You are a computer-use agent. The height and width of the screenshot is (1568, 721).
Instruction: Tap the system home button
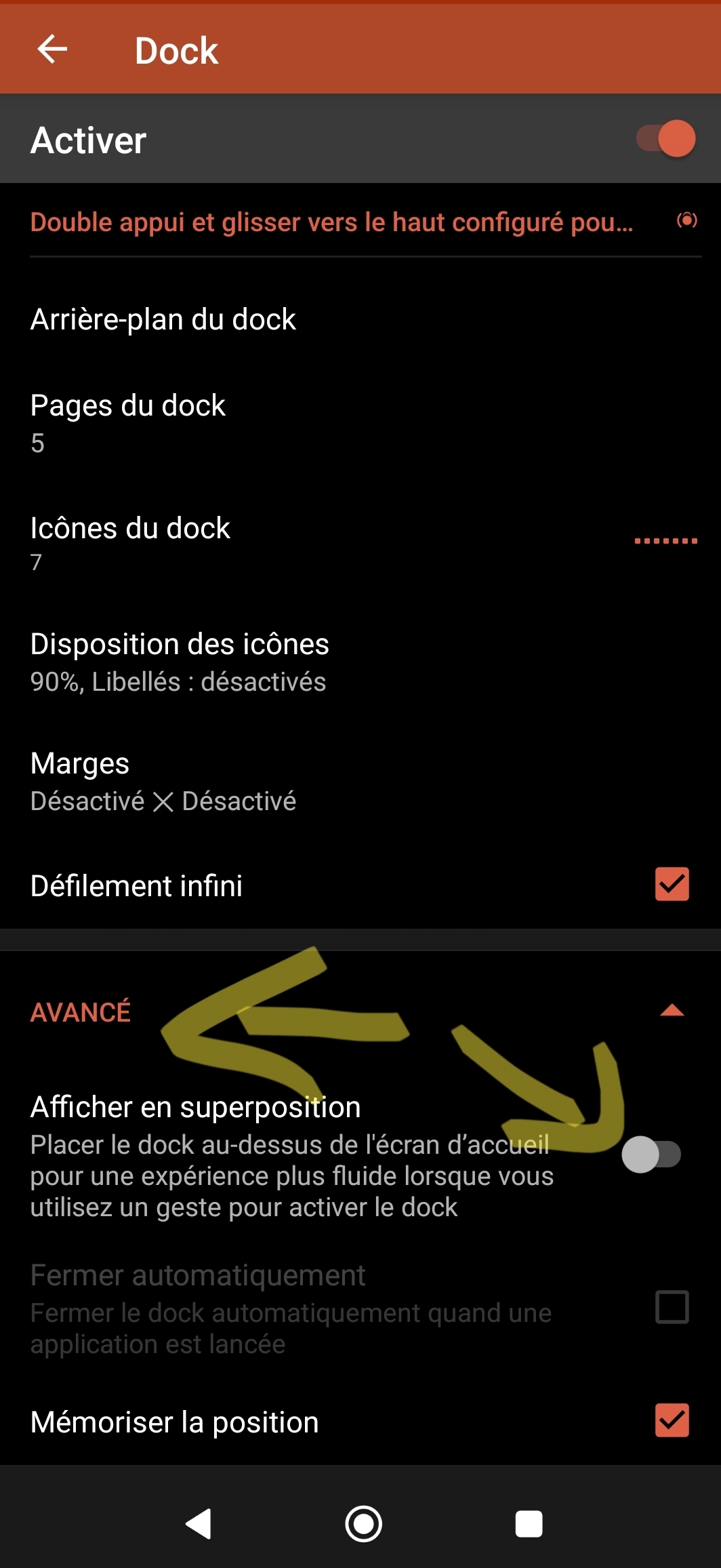click(363, 1524)
